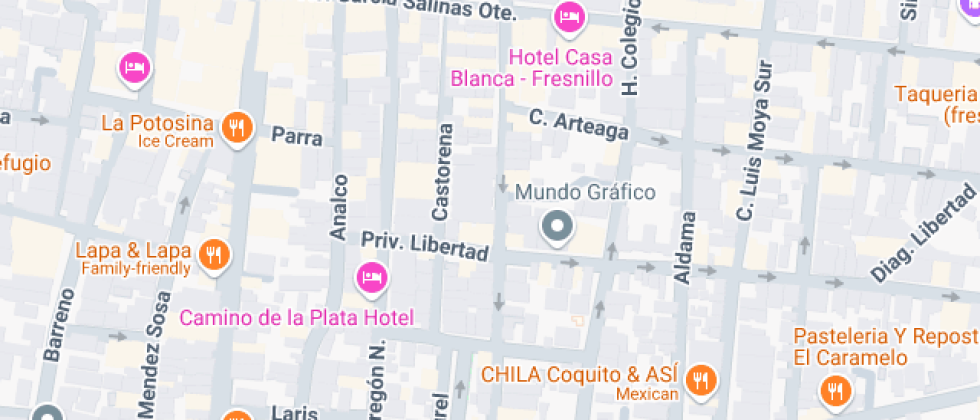Screen dimensions: 980x420
Task: Select the unlabeled hotel pin above La Potosina
Action: (x=135, y=69)
